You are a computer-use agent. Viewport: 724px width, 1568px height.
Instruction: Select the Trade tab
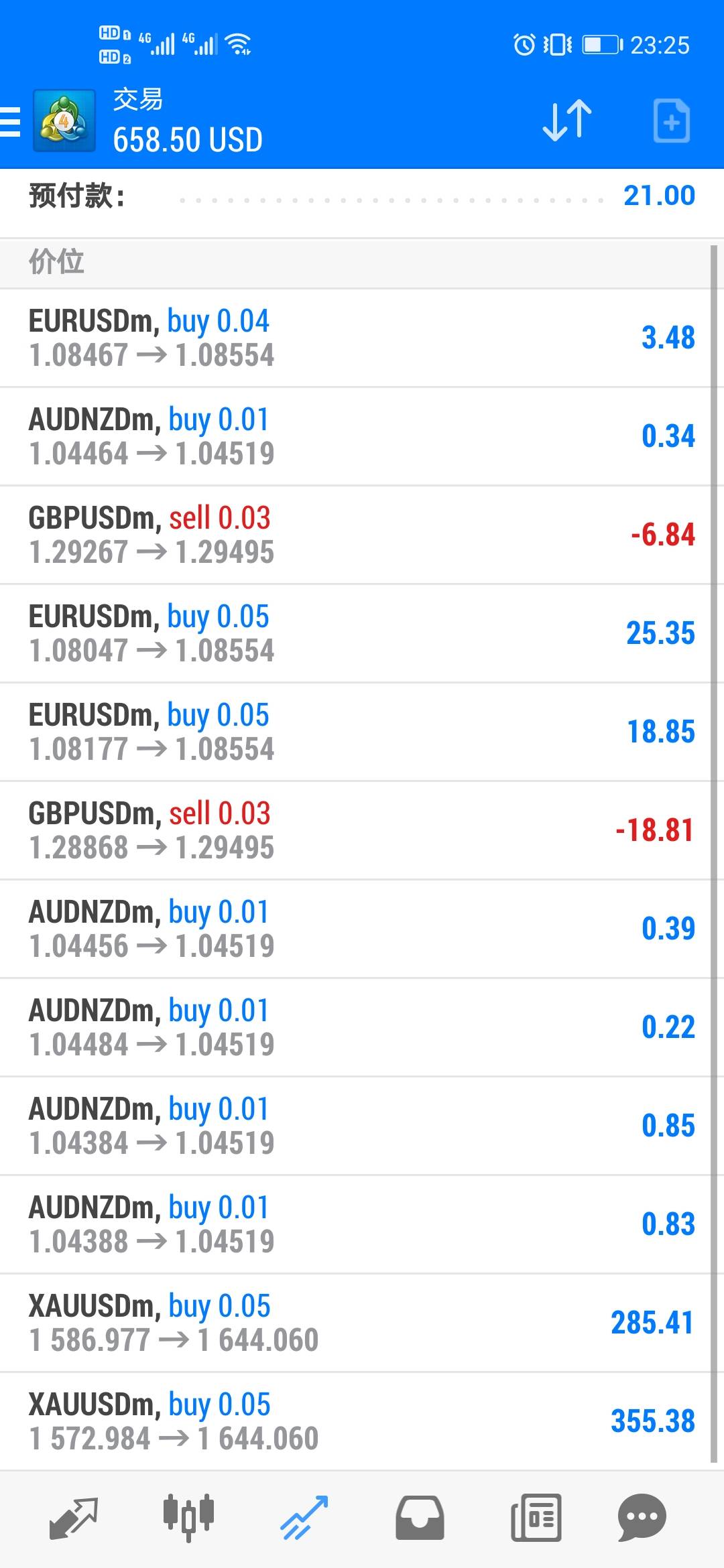click(304, 1517)
